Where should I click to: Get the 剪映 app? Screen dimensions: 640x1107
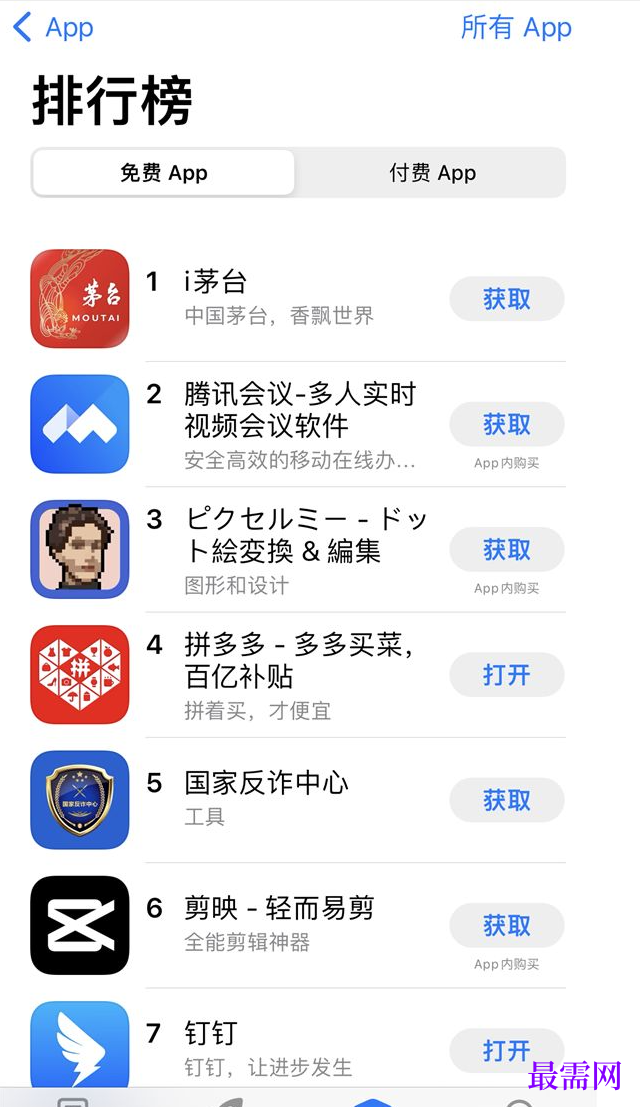tap(506, 926)
